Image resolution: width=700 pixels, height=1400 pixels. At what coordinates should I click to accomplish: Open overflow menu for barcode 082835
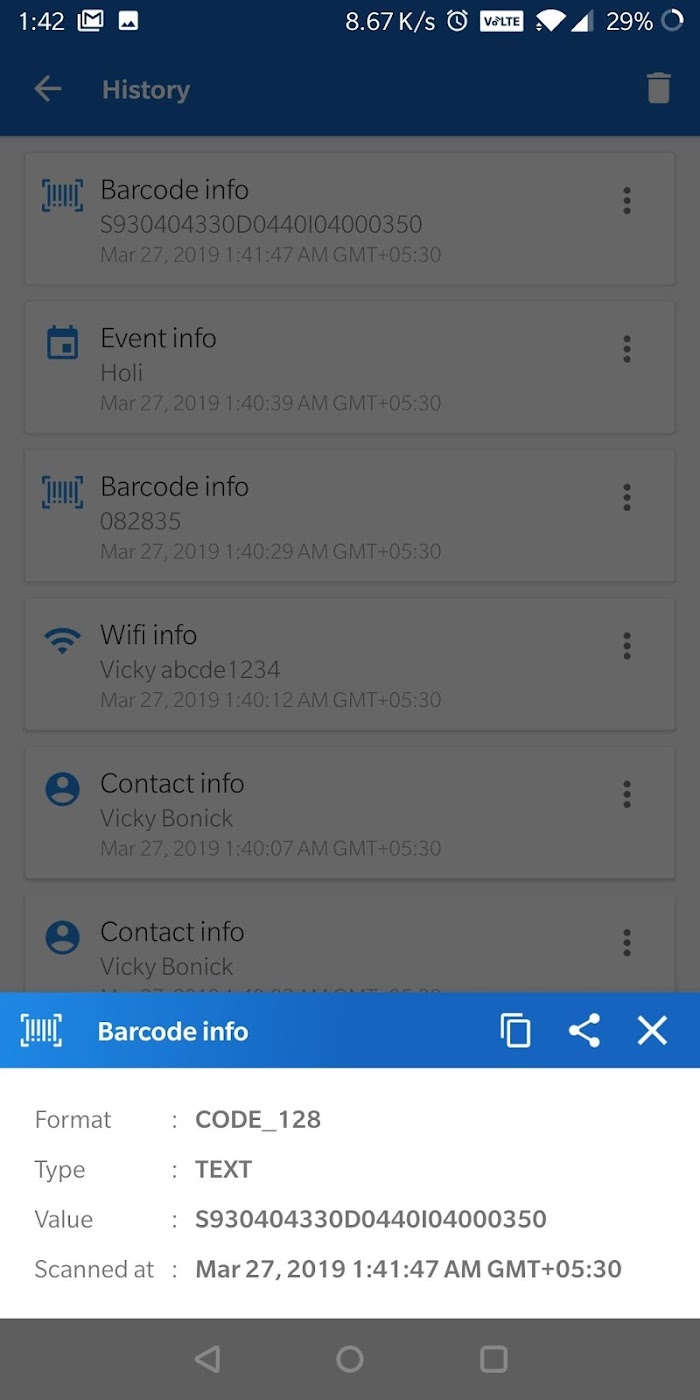point(627,497)
